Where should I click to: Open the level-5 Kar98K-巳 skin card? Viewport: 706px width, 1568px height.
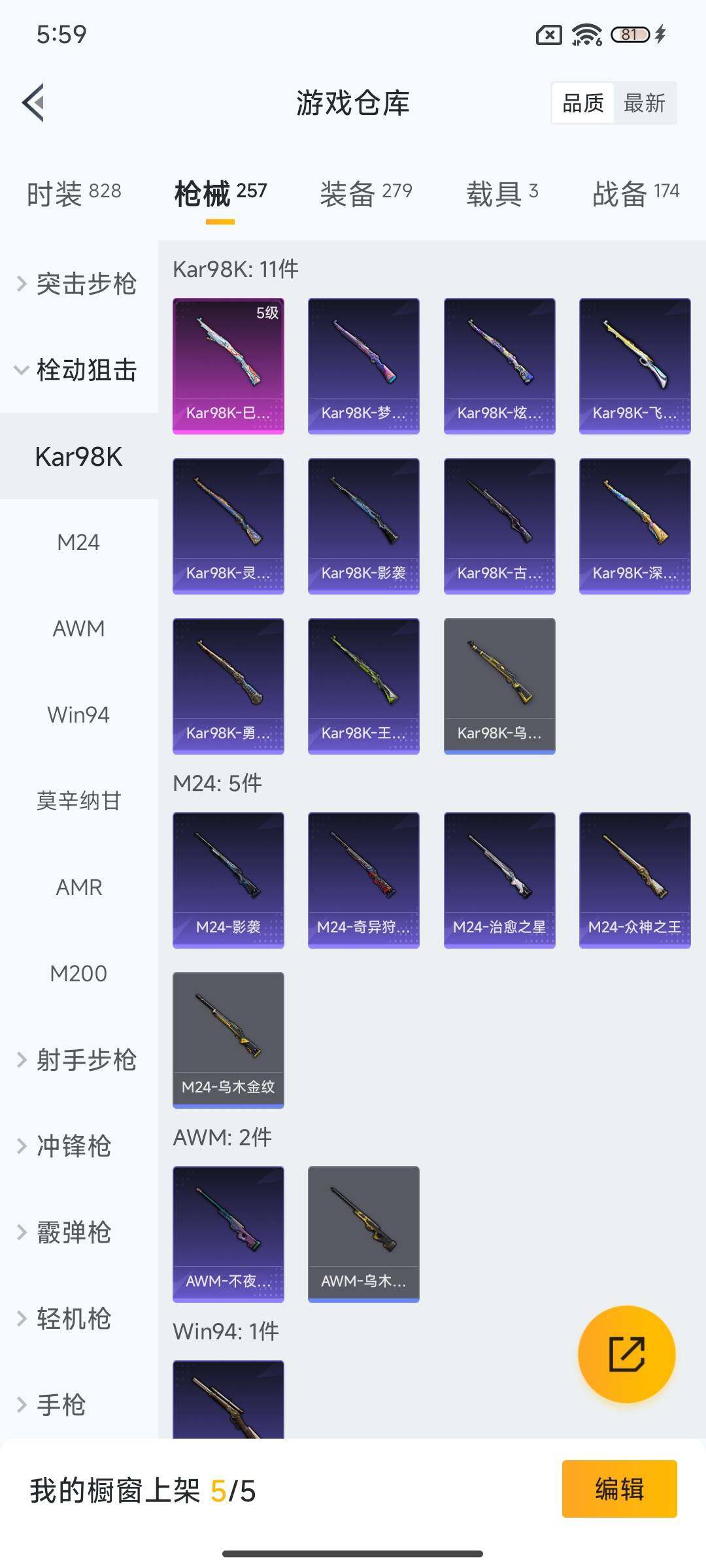[x=228, y=366]
